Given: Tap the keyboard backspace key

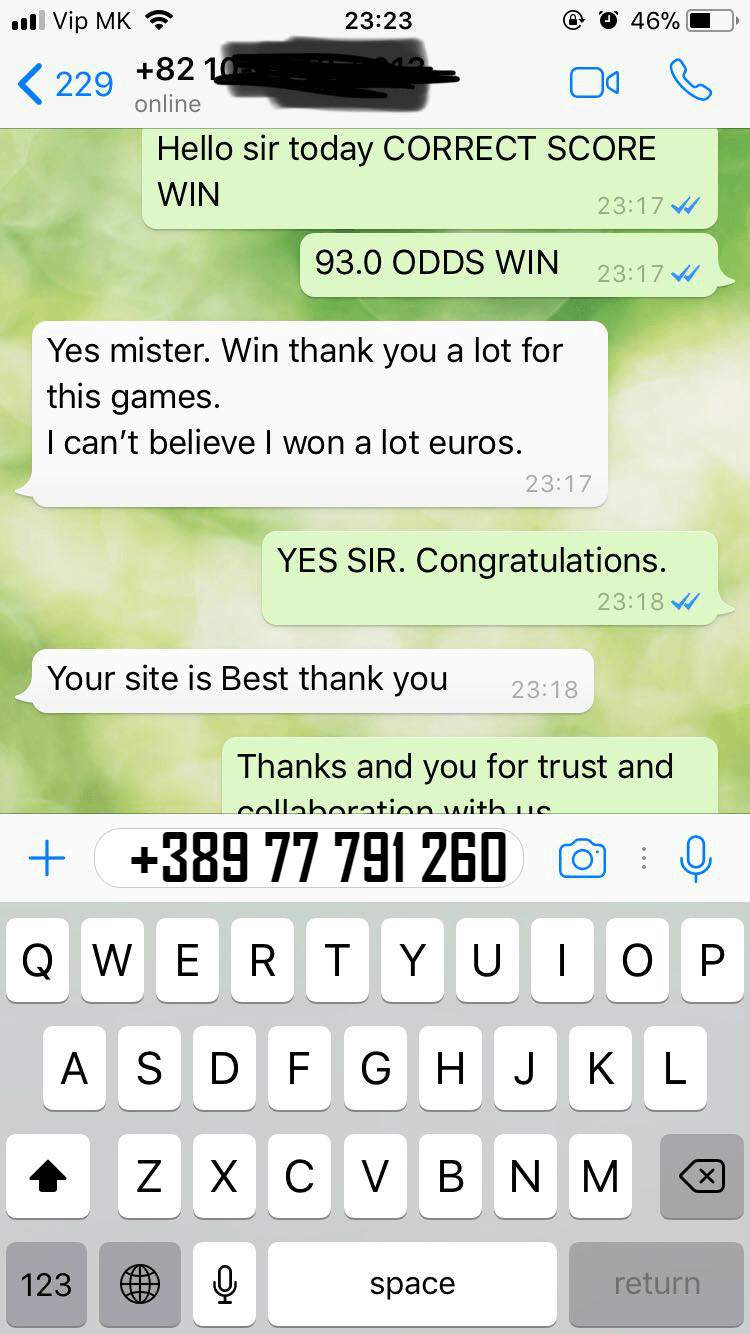Looking at the screenshot, I should point(702,1177).
